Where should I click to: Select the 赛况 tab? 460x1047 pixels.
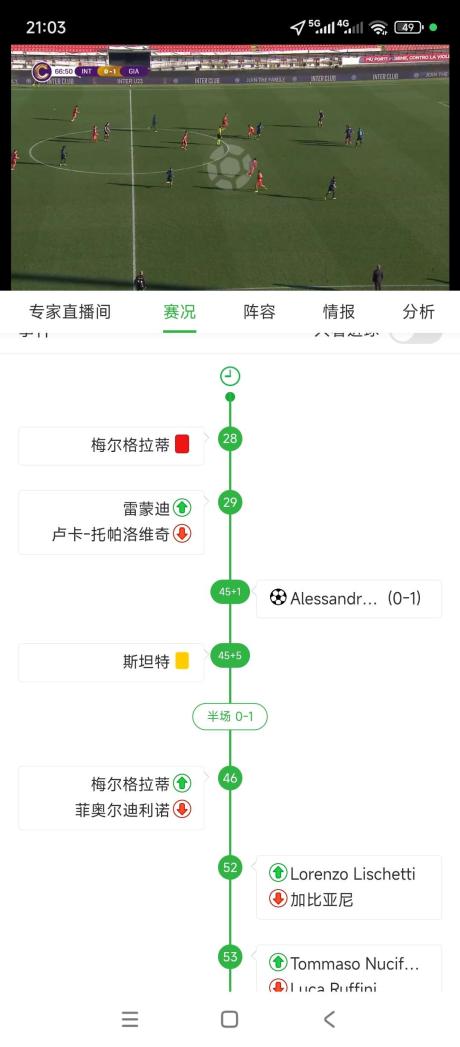click(180, 312)
